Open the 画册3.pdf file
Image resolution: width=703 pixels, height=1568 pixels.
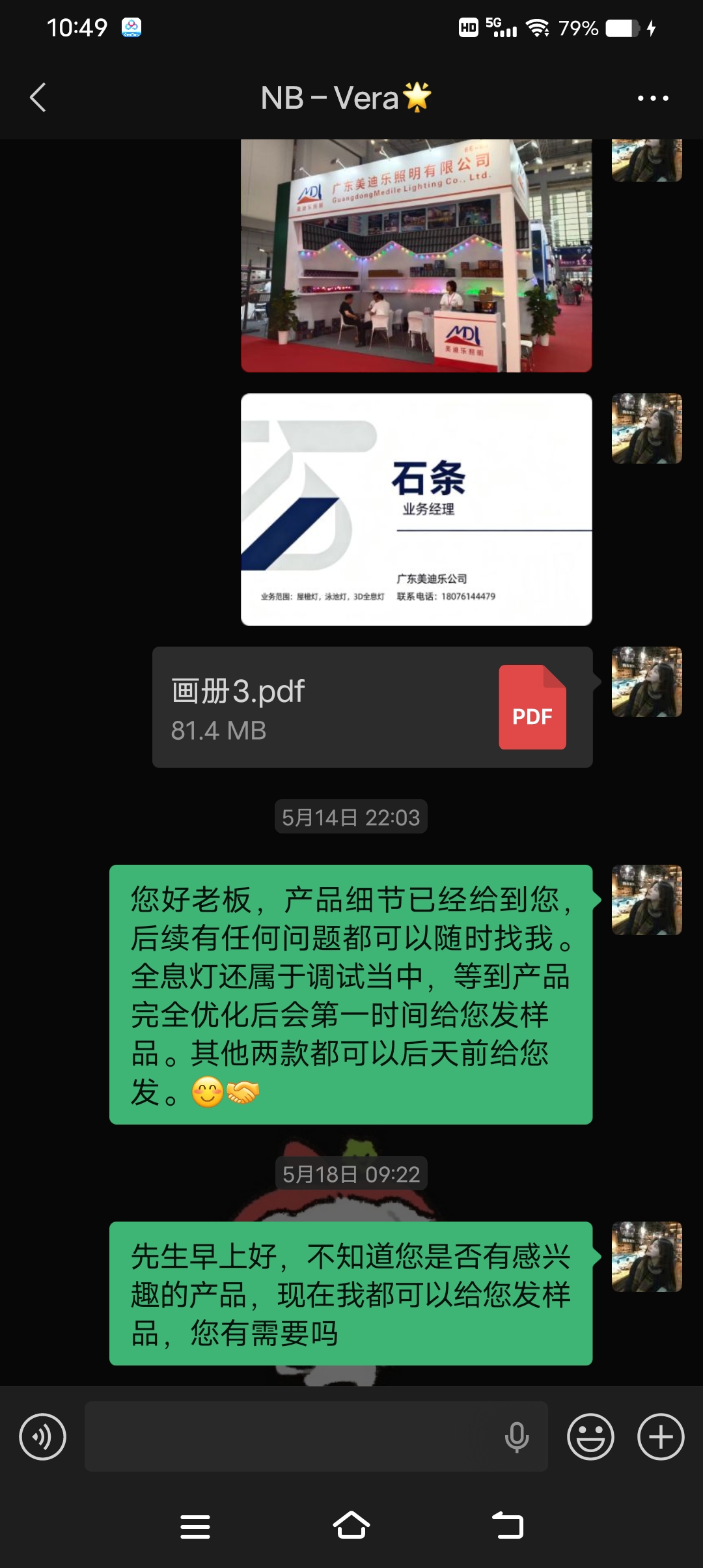coord(372,707)
